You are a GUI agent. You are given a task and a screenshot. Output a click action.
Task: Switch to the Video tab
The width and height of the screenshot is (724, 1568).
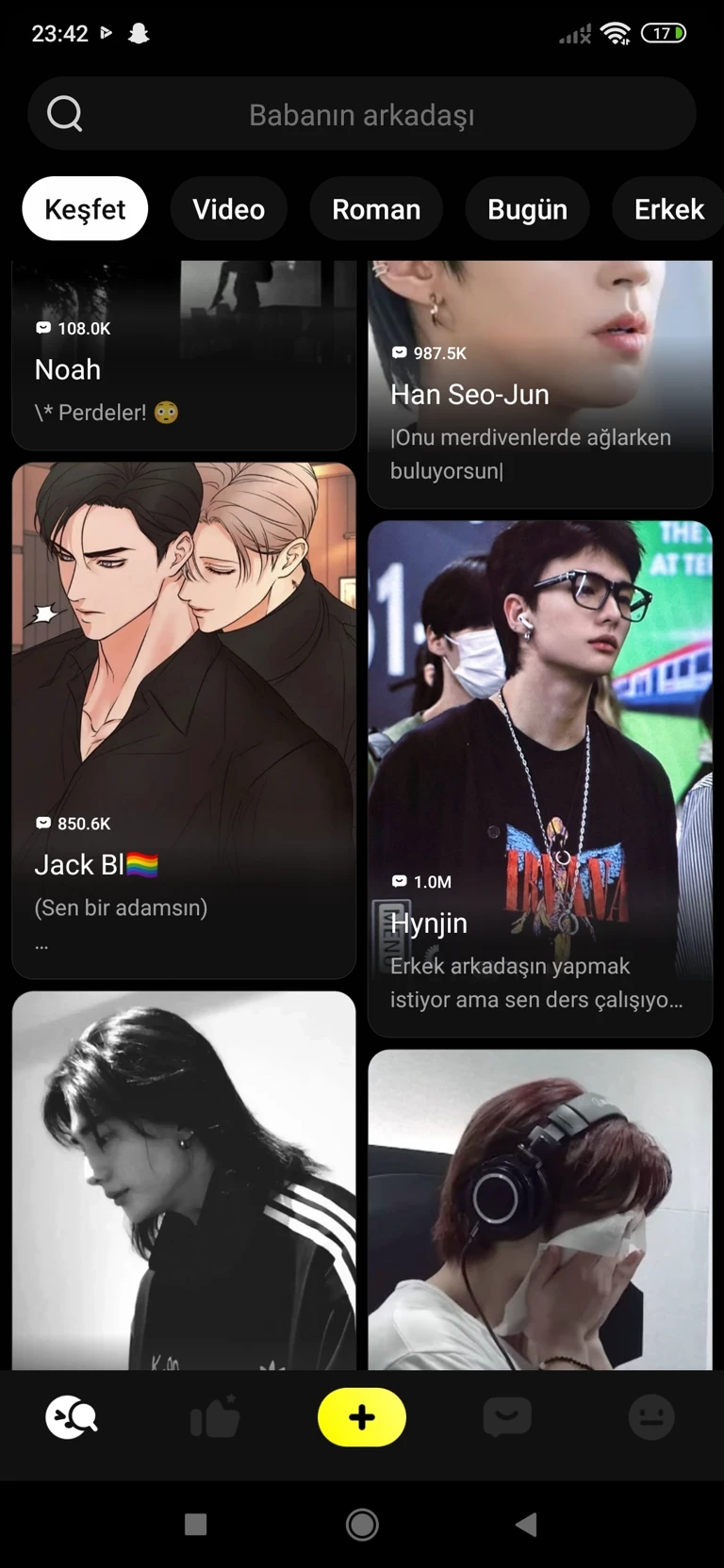228,208
